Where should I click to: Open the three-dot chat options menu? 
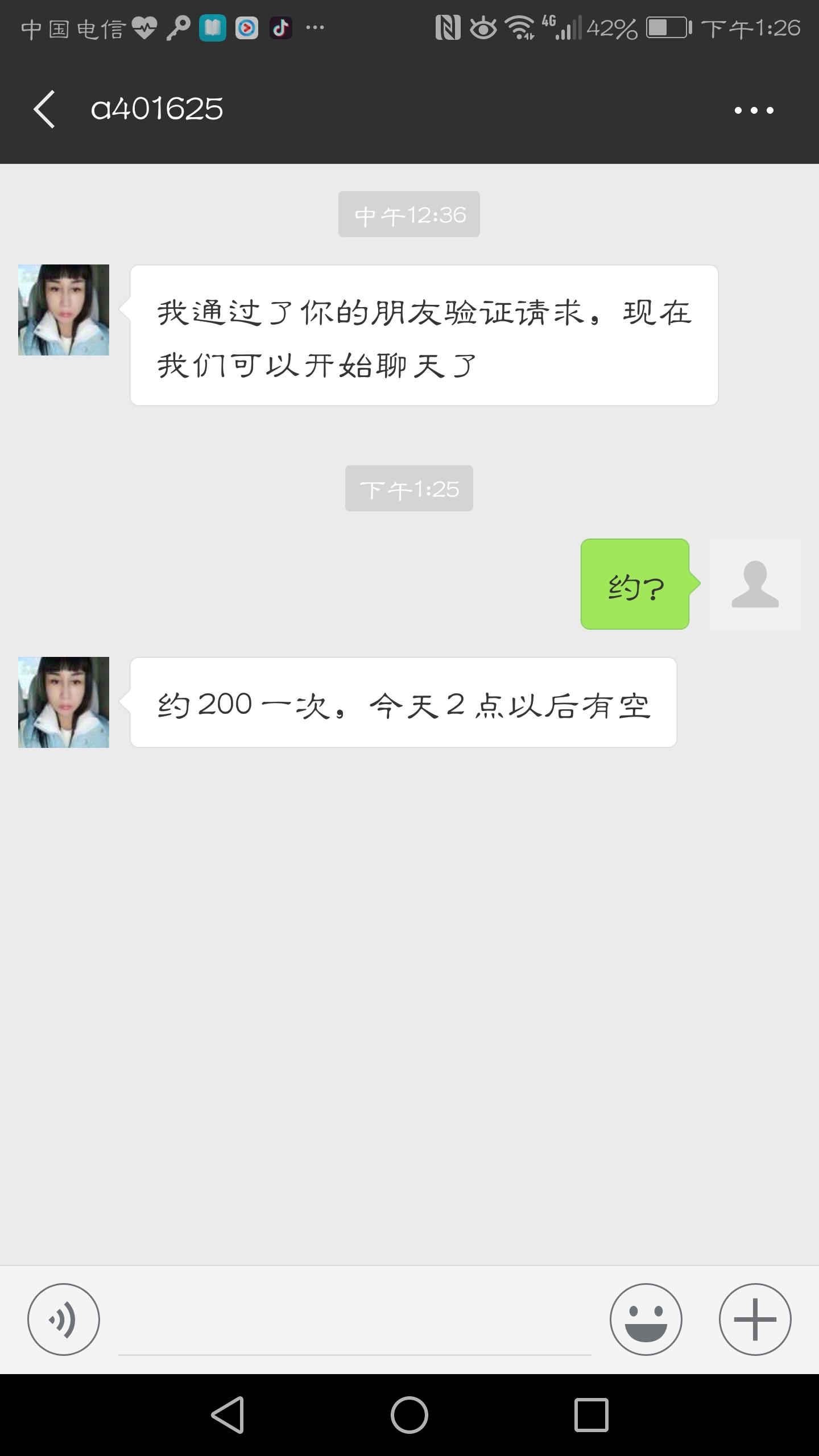click(754, 110)
